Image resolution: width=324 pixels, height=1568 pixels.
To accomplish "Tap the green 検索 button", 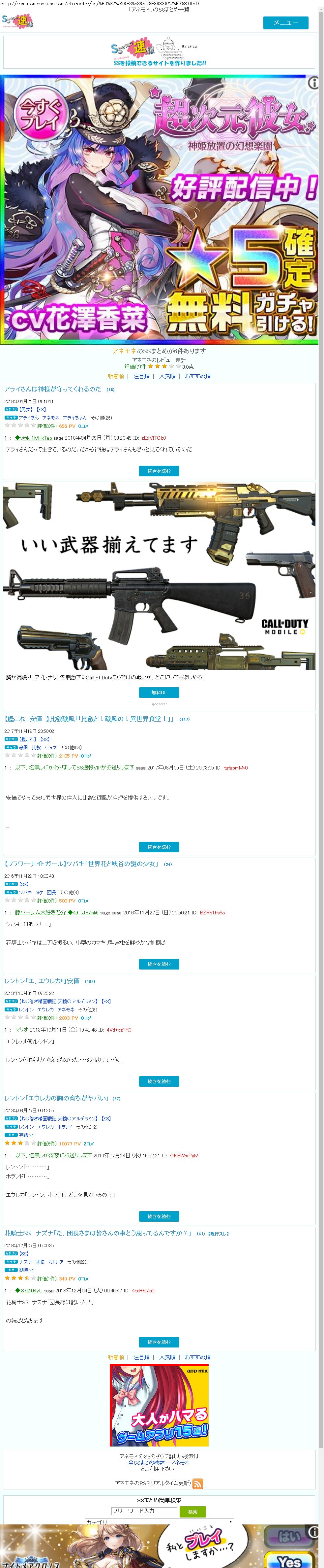I will click(x=192, y=1512).
